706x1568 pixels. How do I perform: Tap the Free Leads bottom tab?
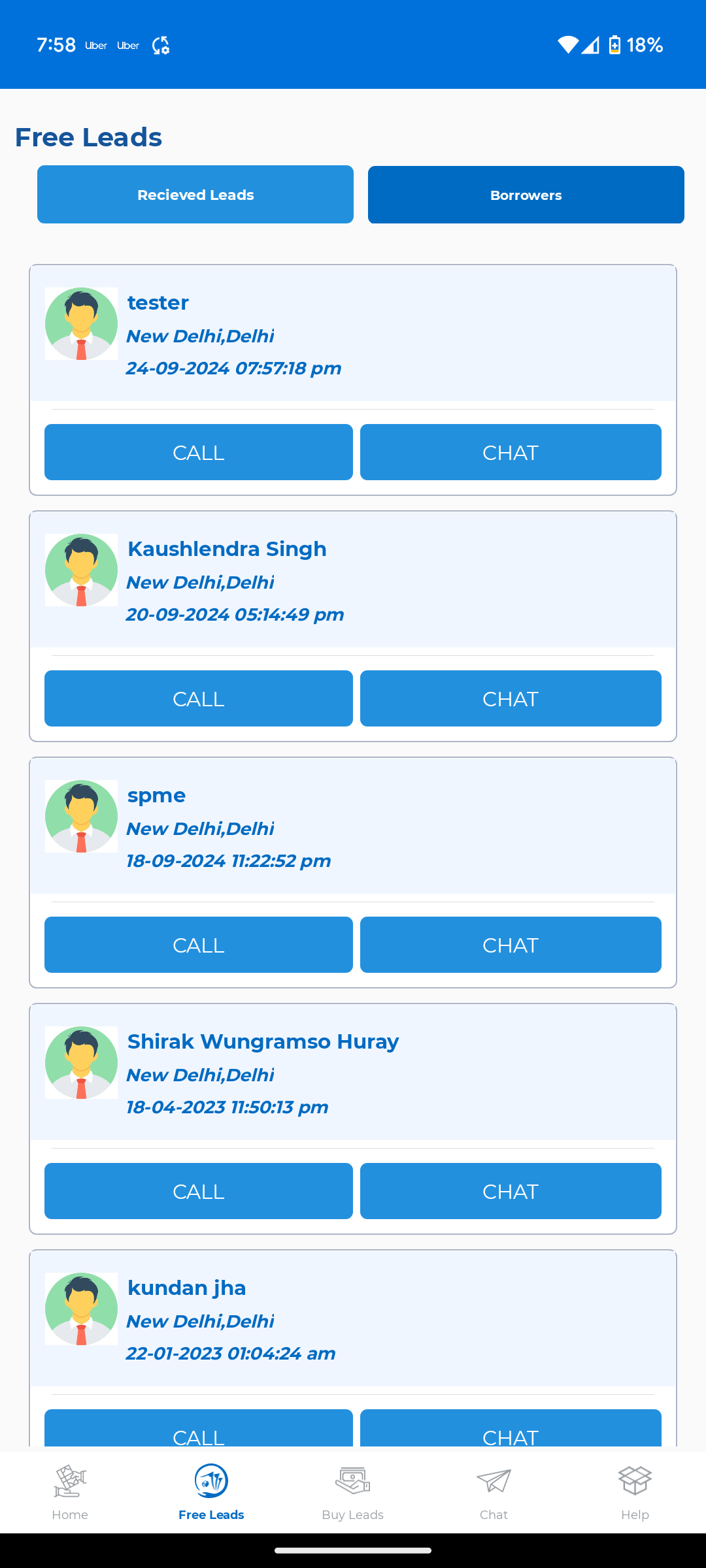click(x=211, y=1492)
